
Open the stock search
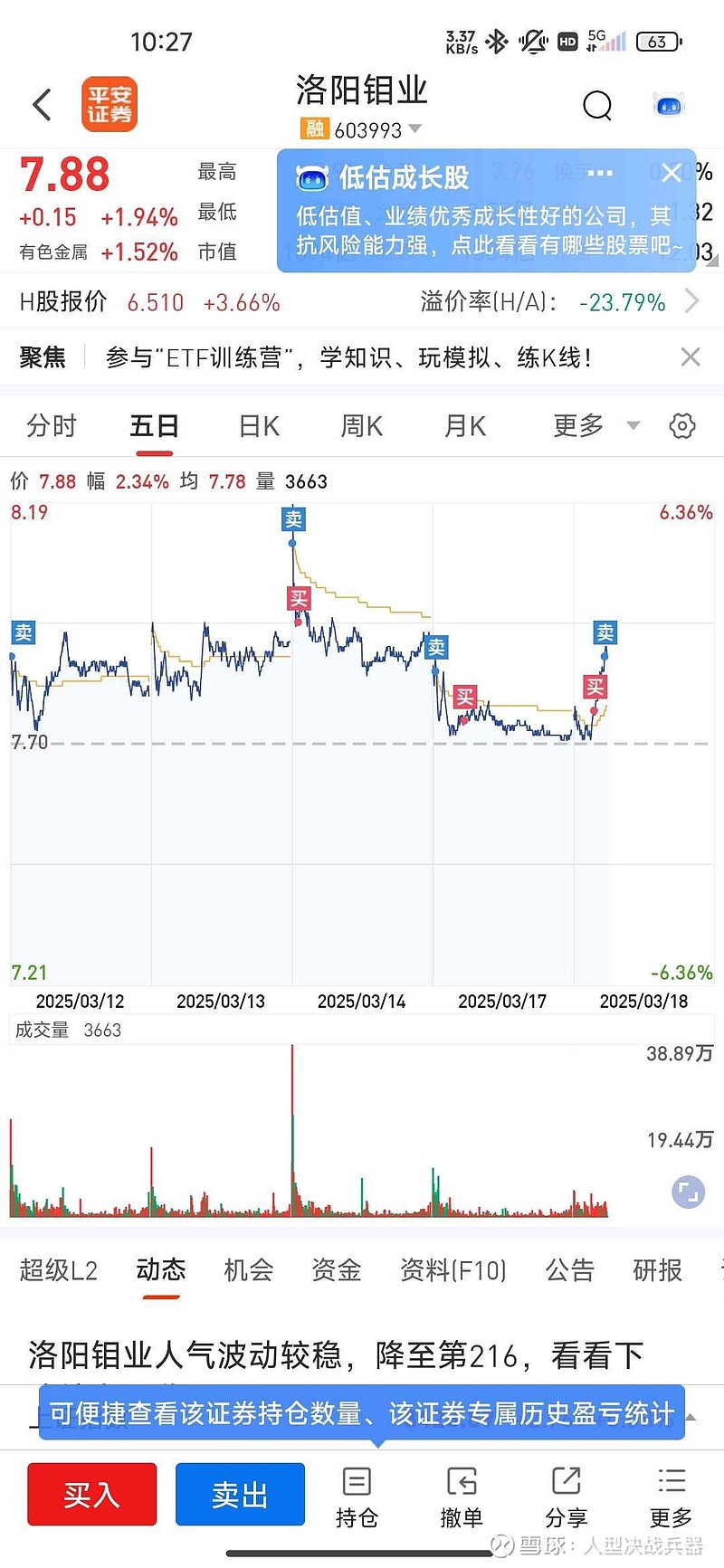click(x=597, y=105)
